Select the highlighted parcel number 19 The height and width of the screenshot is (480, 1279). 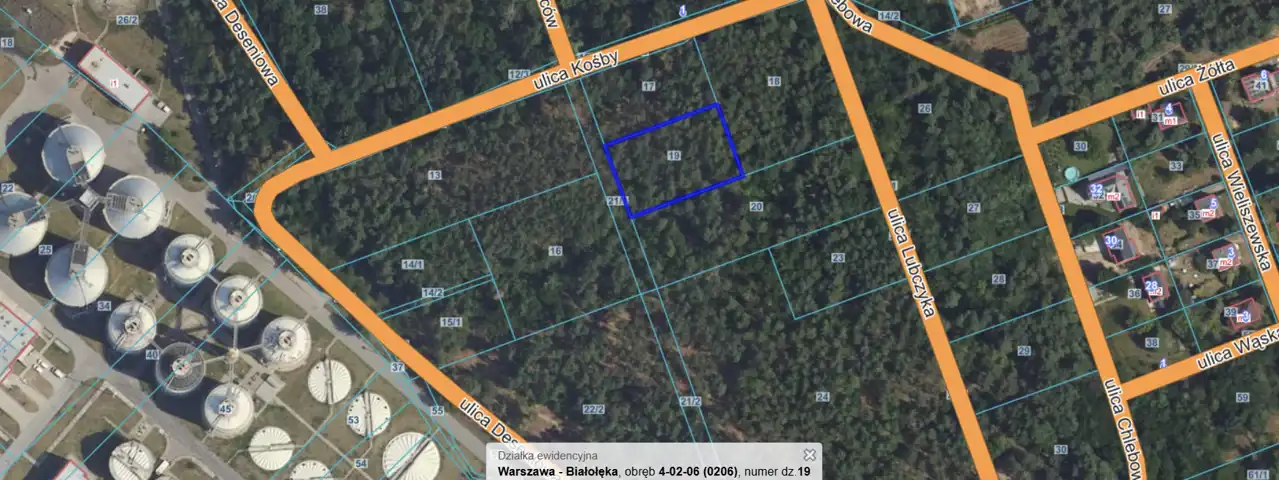(674, 156)
